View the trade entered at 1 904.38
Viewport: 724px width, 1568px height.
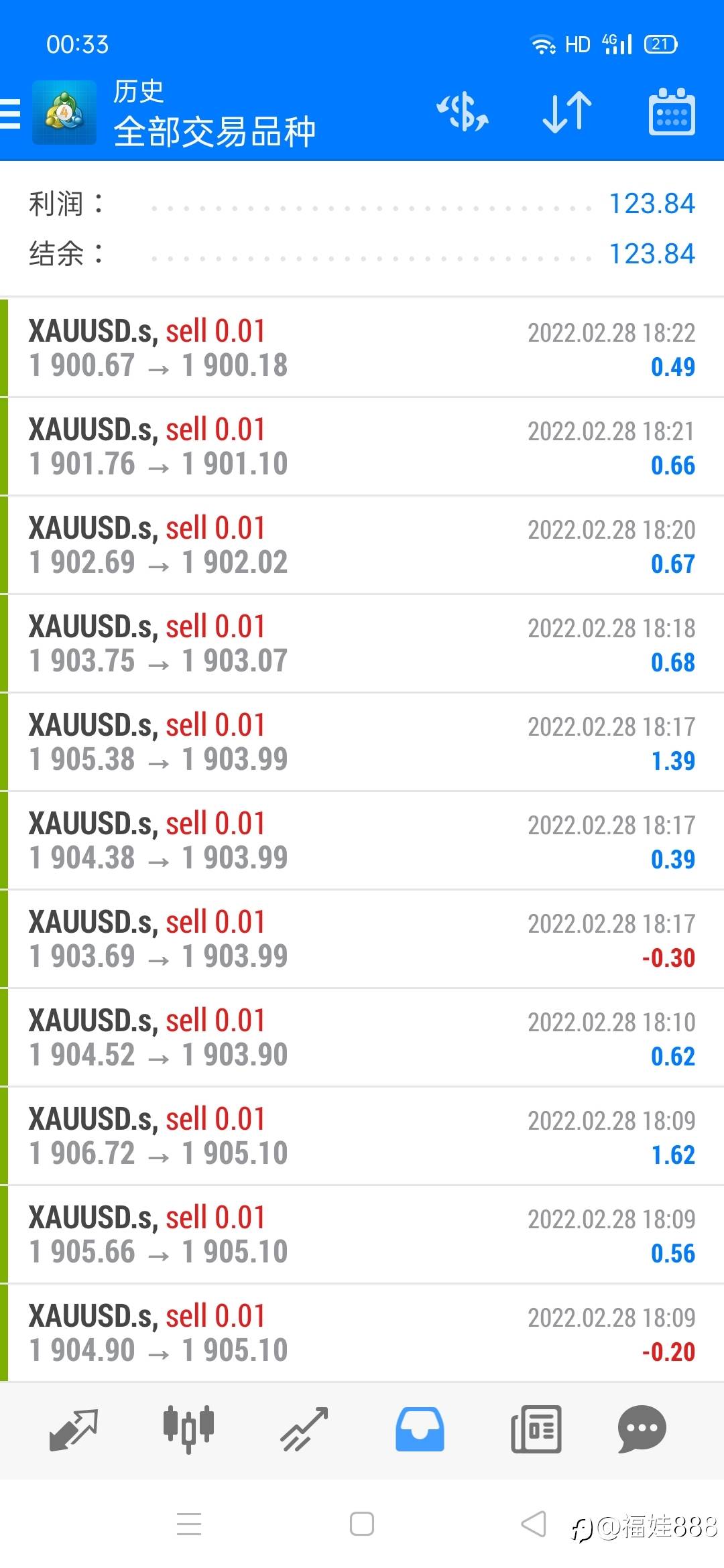[x=362, y=840]
